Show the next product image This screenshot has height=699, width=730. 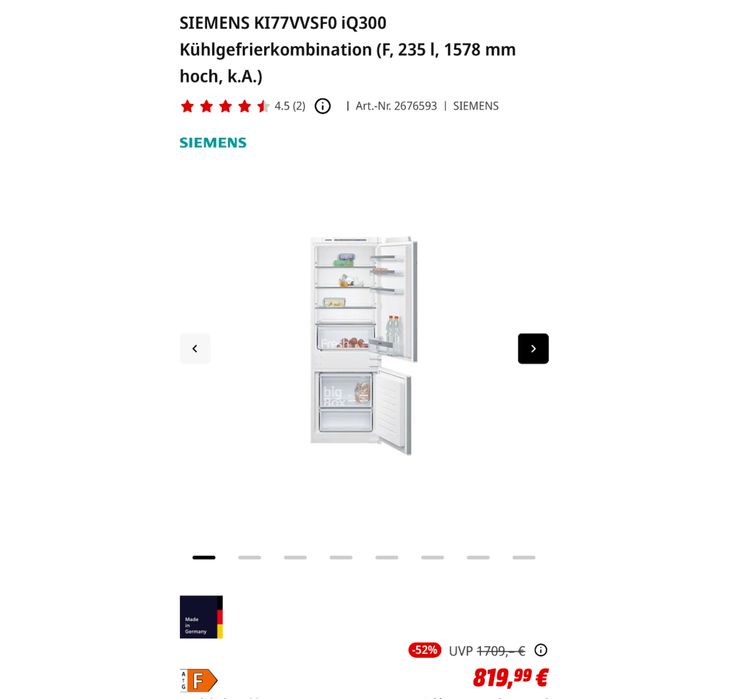coord(533,348)
